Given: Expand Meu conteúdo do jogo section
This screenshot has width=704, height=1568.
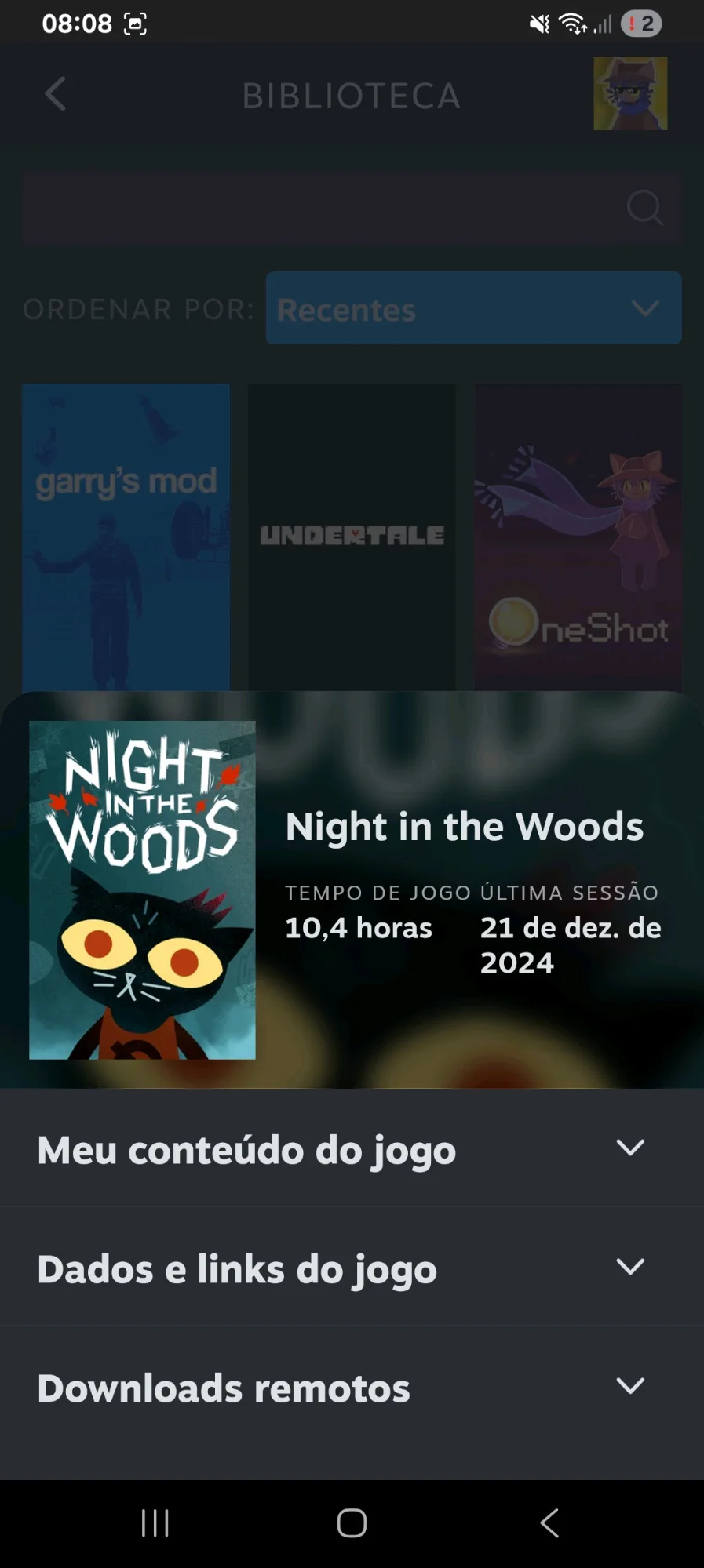Looking at the screenshot, I should tap(352, 1148).
